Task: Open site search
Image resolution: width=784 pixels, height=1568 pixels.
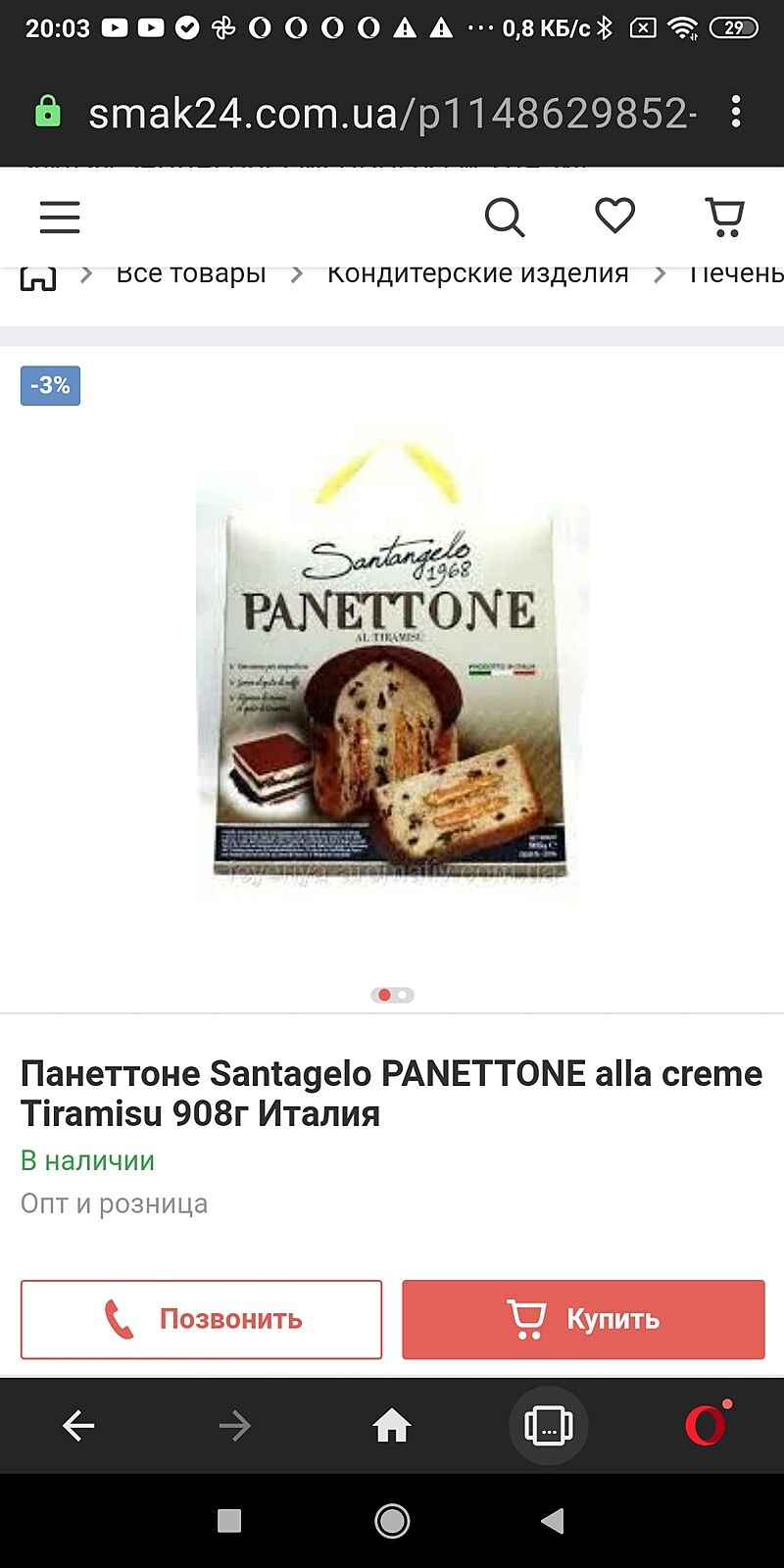Action: coord(505,217)
